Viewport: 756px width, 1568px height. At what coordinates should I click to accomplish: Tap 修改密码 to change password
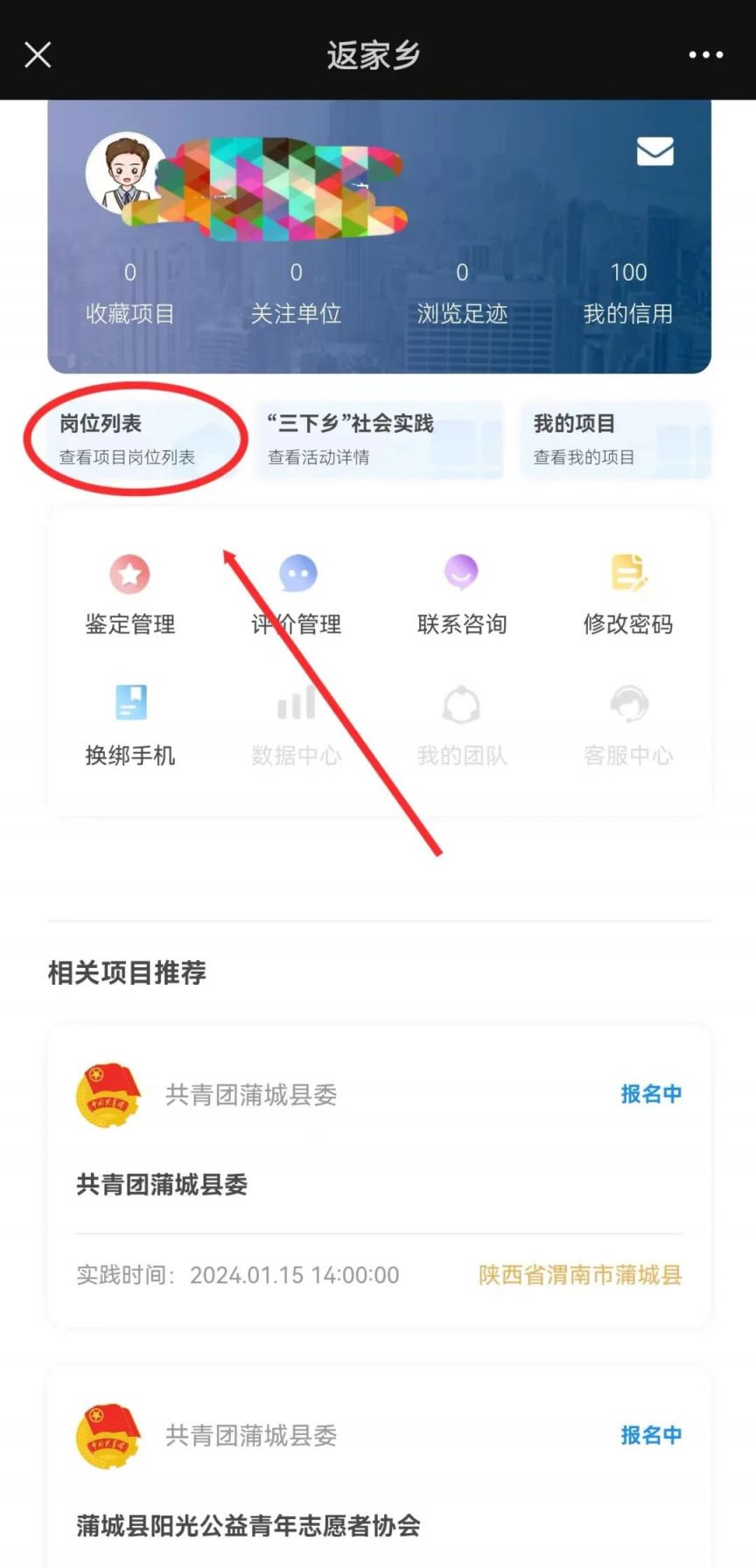tap(628, 595)
